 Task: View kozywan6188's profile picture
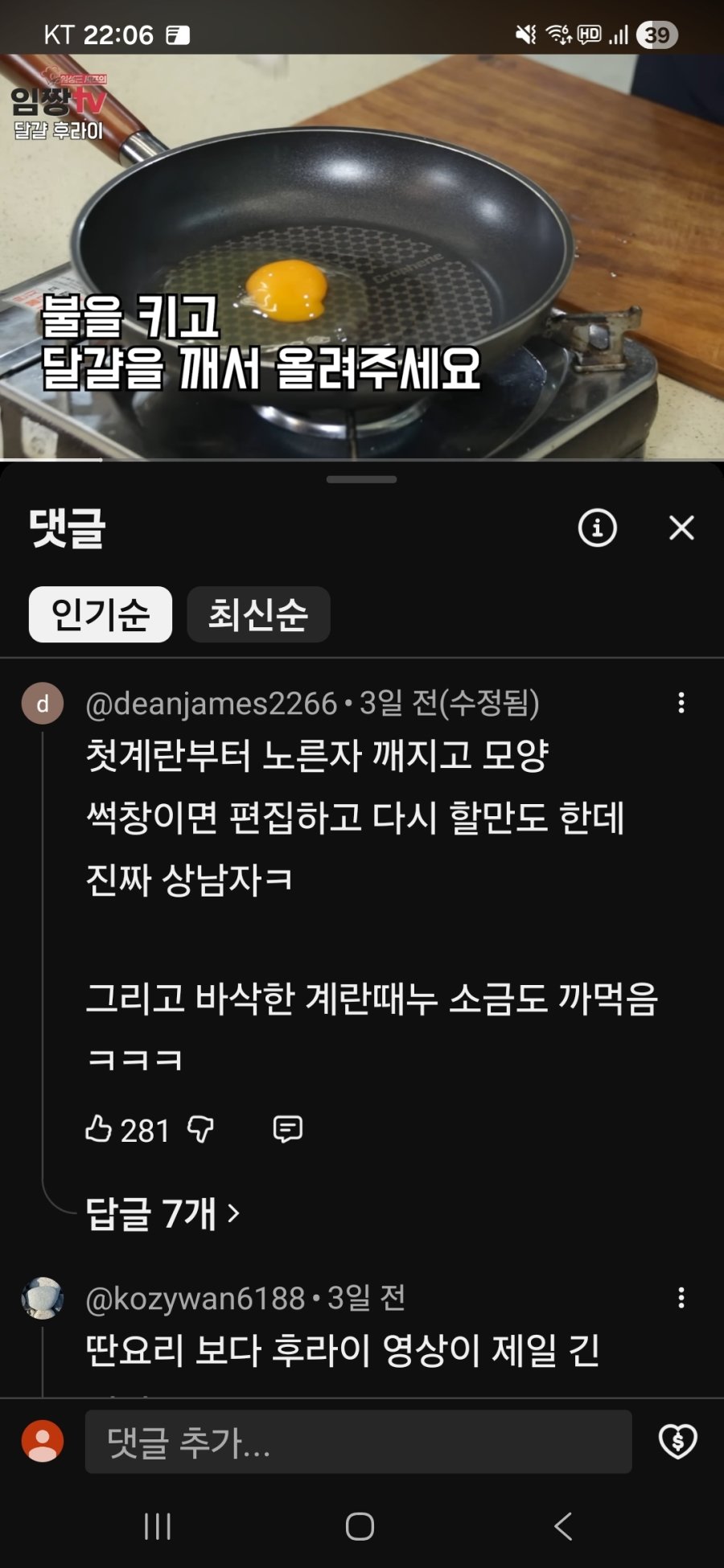(x=43, y=1298)
